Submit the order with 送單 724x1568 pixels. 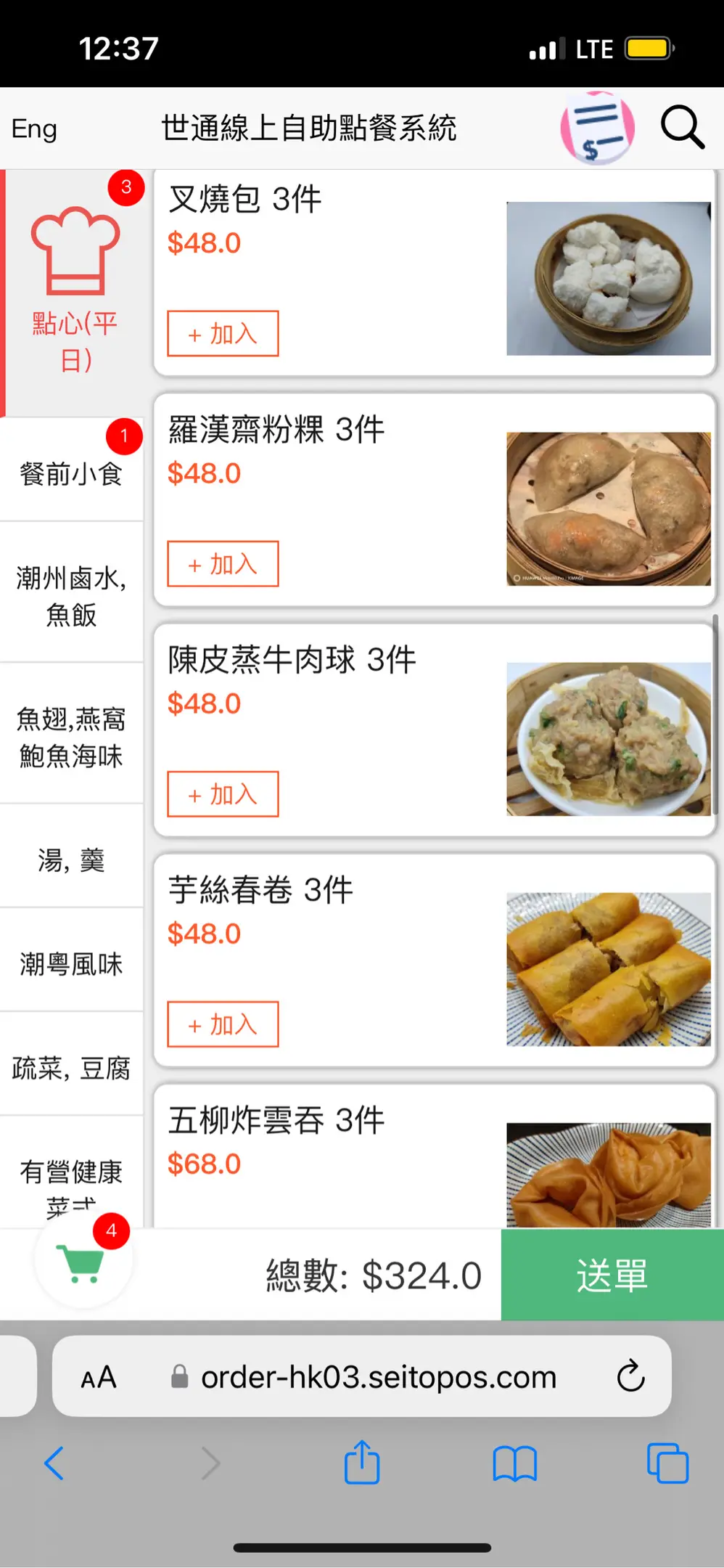coord(612,1275)
